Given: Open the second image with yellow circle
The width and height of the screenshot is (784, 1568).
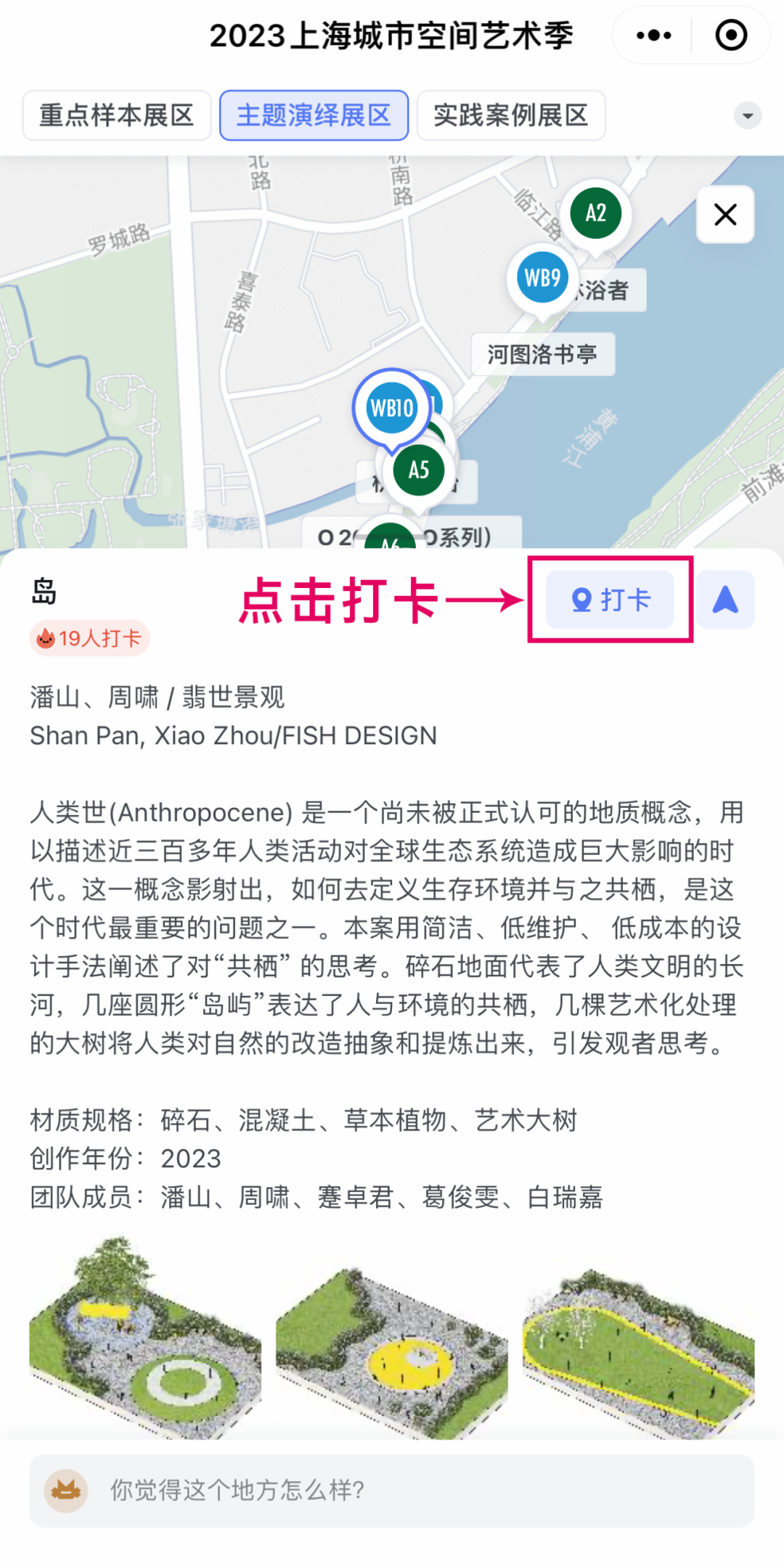Looking at the screenshot, I should click(x=392, y=1352).
